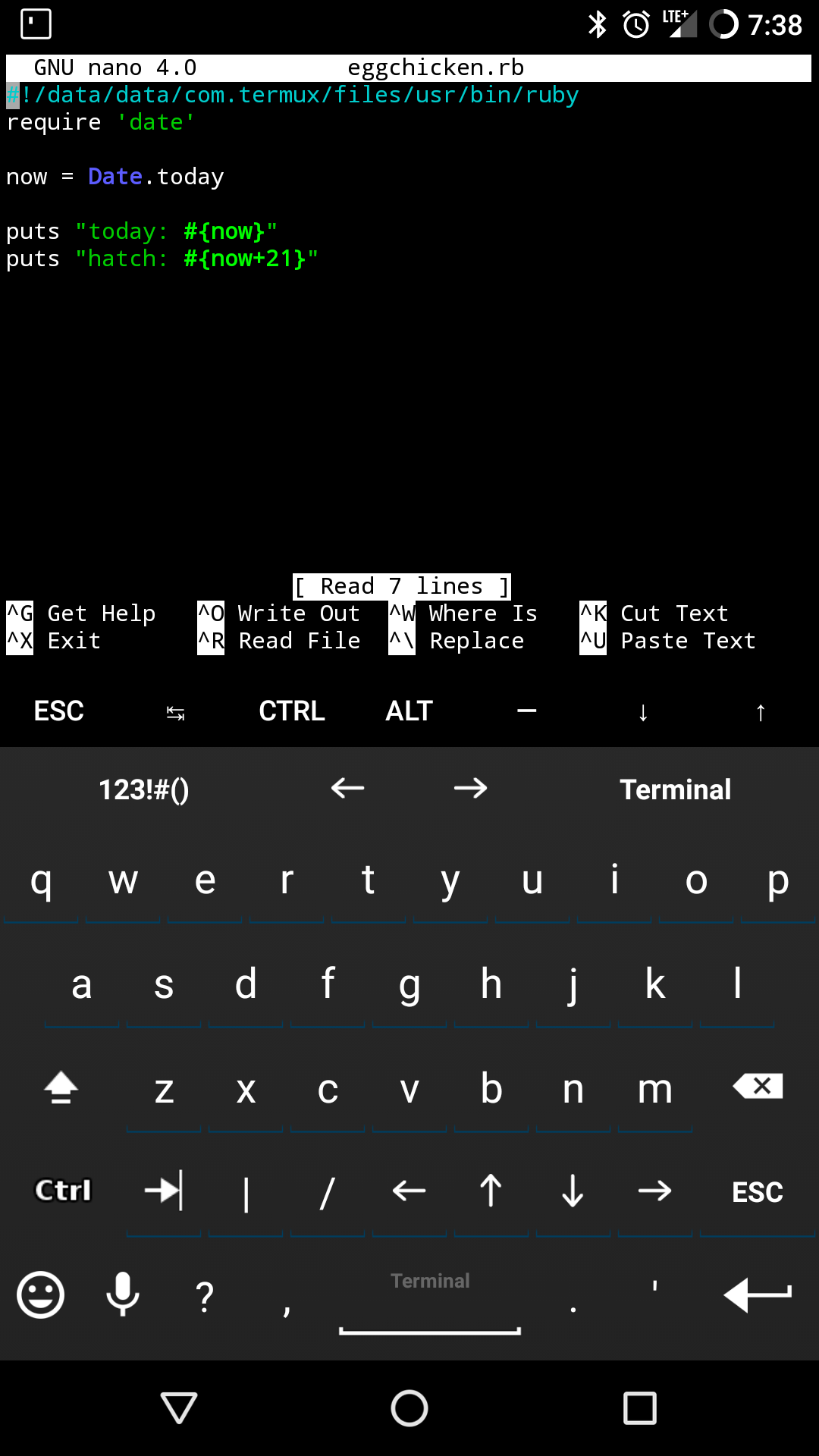Tap the ESC key in Termux extra row
This screenshot has width=819, height=1456.
pos(58,711)
